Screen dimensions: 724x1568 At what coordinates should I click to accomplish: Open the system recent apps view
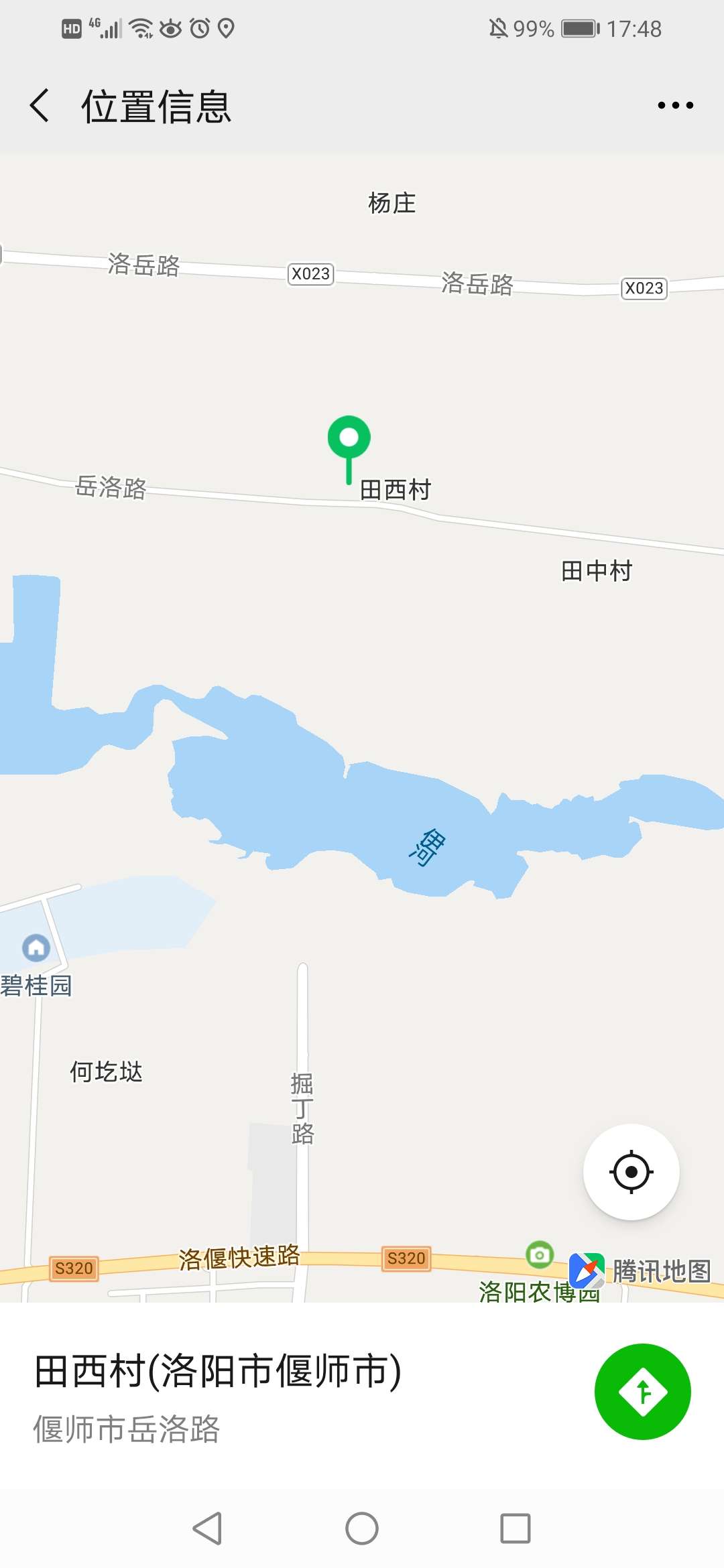(x=515, y=1528)
